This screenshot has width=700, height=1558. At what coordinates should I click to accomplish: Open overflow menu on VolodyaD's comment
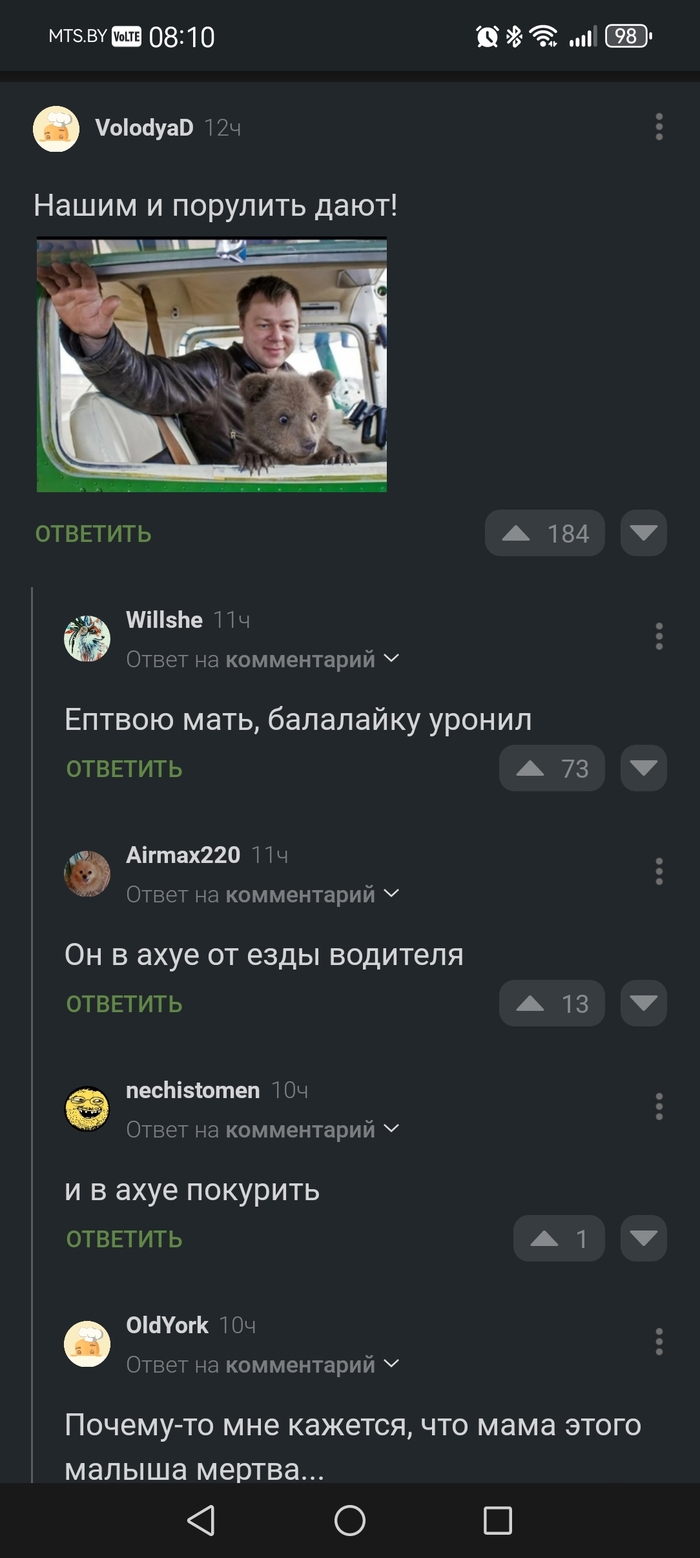coord(658,127)
